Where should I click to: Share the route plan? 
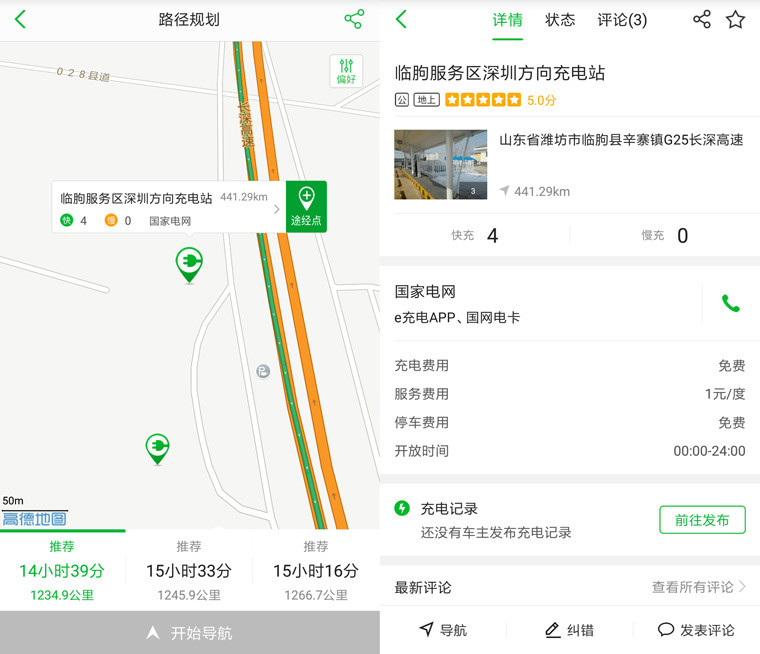click(x=353, y=19)
